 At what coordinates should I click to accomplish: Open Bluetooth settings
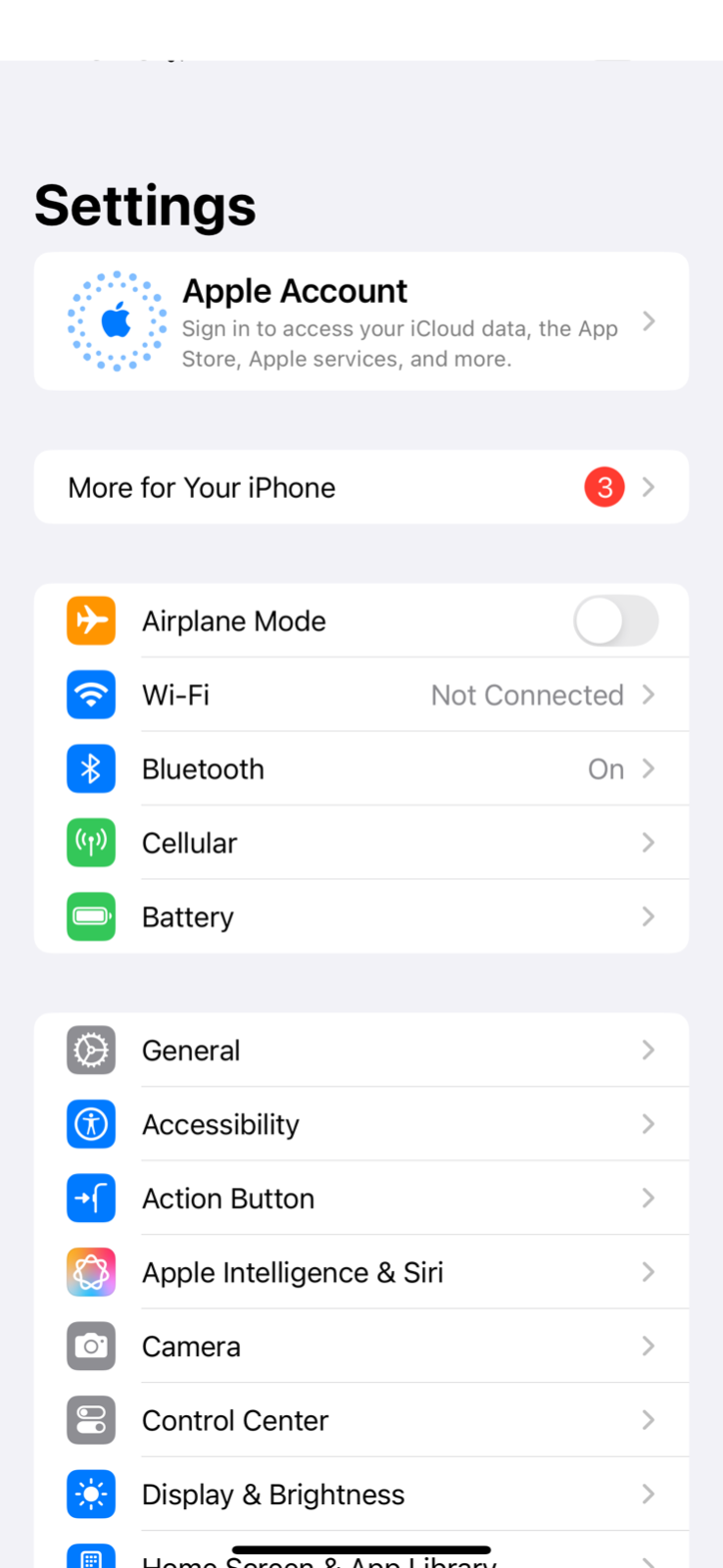click(361, 769)
